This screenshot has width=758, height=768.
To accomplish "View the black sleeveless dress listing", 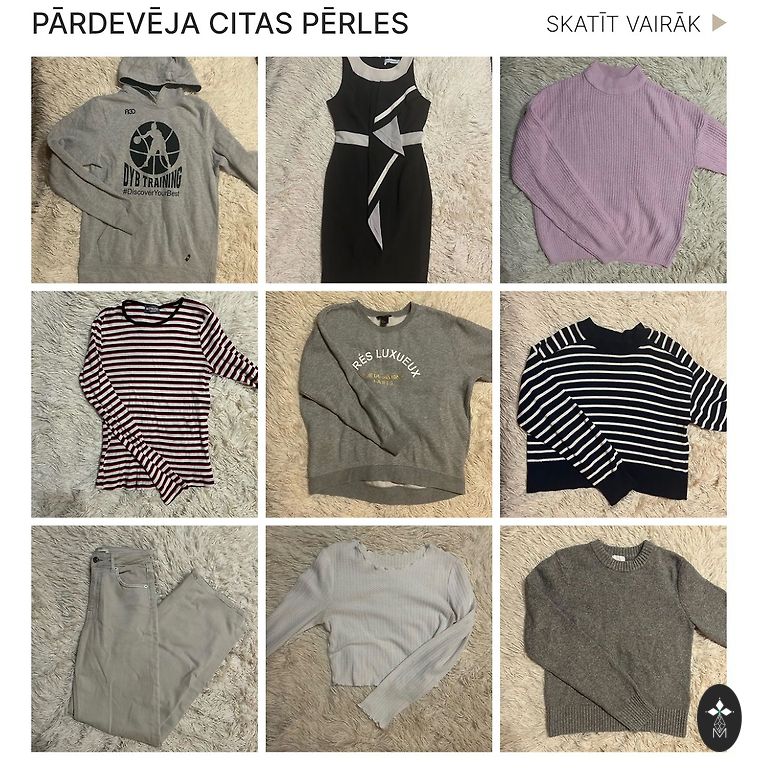I will 378,169.
